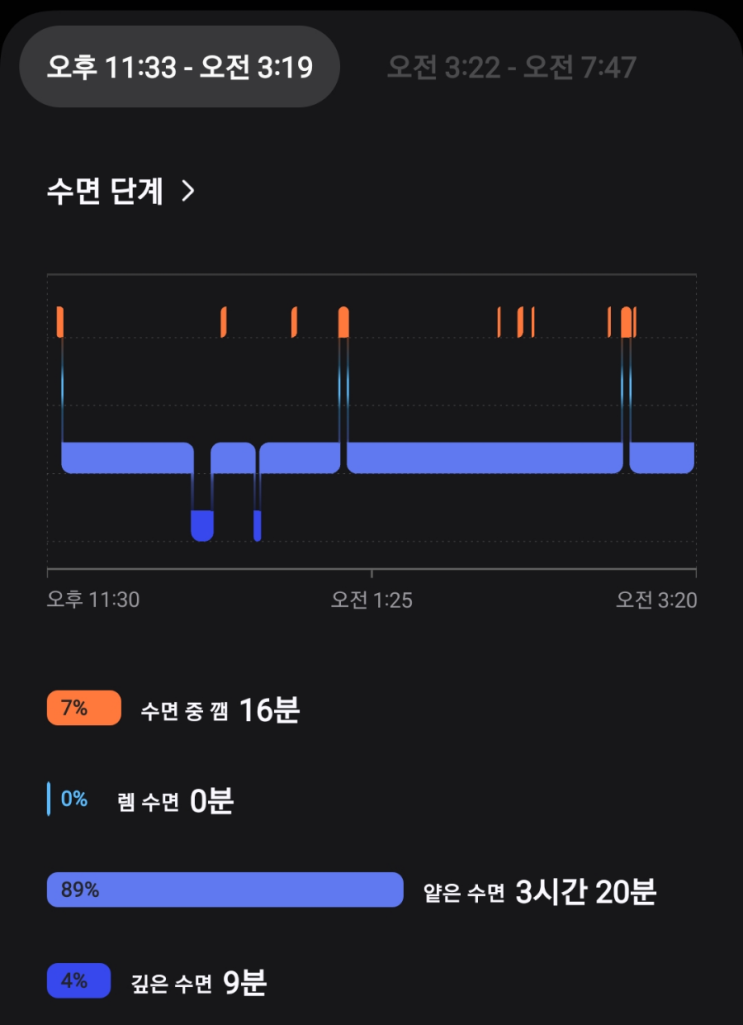Switch to the 오전 3:22 - 오전 7:47 session
The height and width of the screenshot is (1025, 743).
click(511, 67)
